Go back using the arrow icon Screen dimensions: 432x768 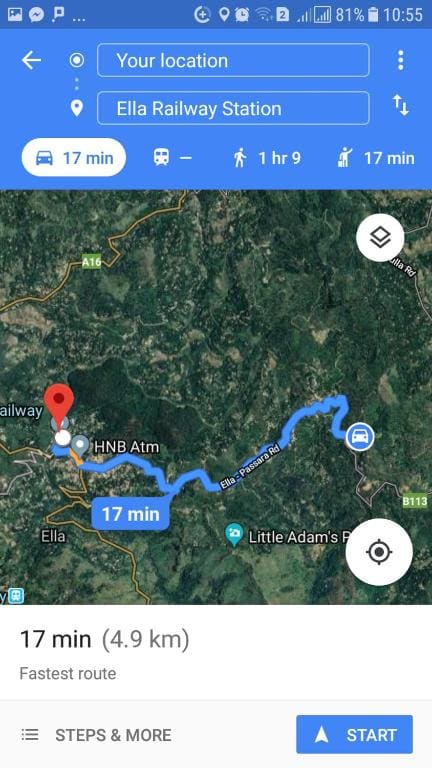[x=31, y=61]
